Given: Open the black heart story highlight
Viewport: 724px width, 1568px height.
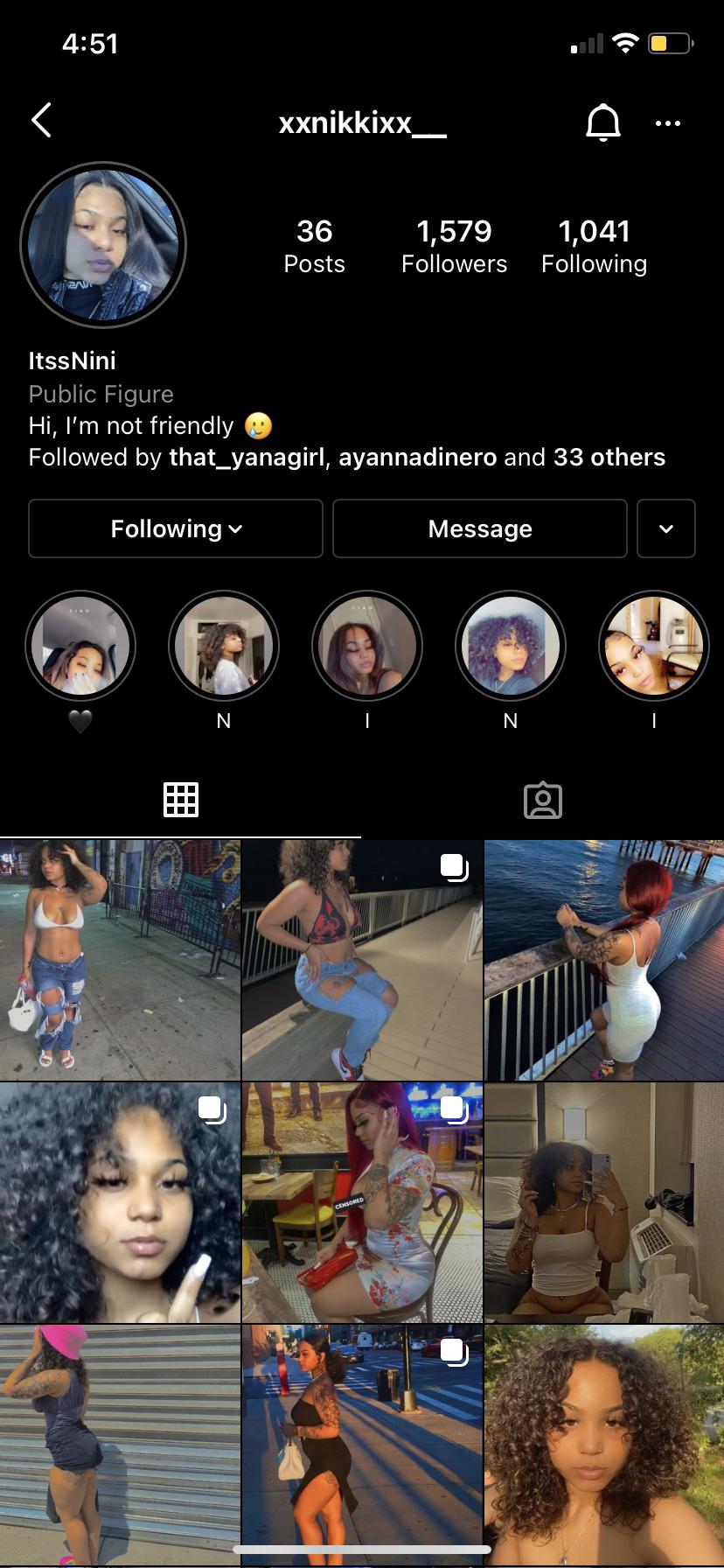Looking at the screenshot, I should (80, 648).
